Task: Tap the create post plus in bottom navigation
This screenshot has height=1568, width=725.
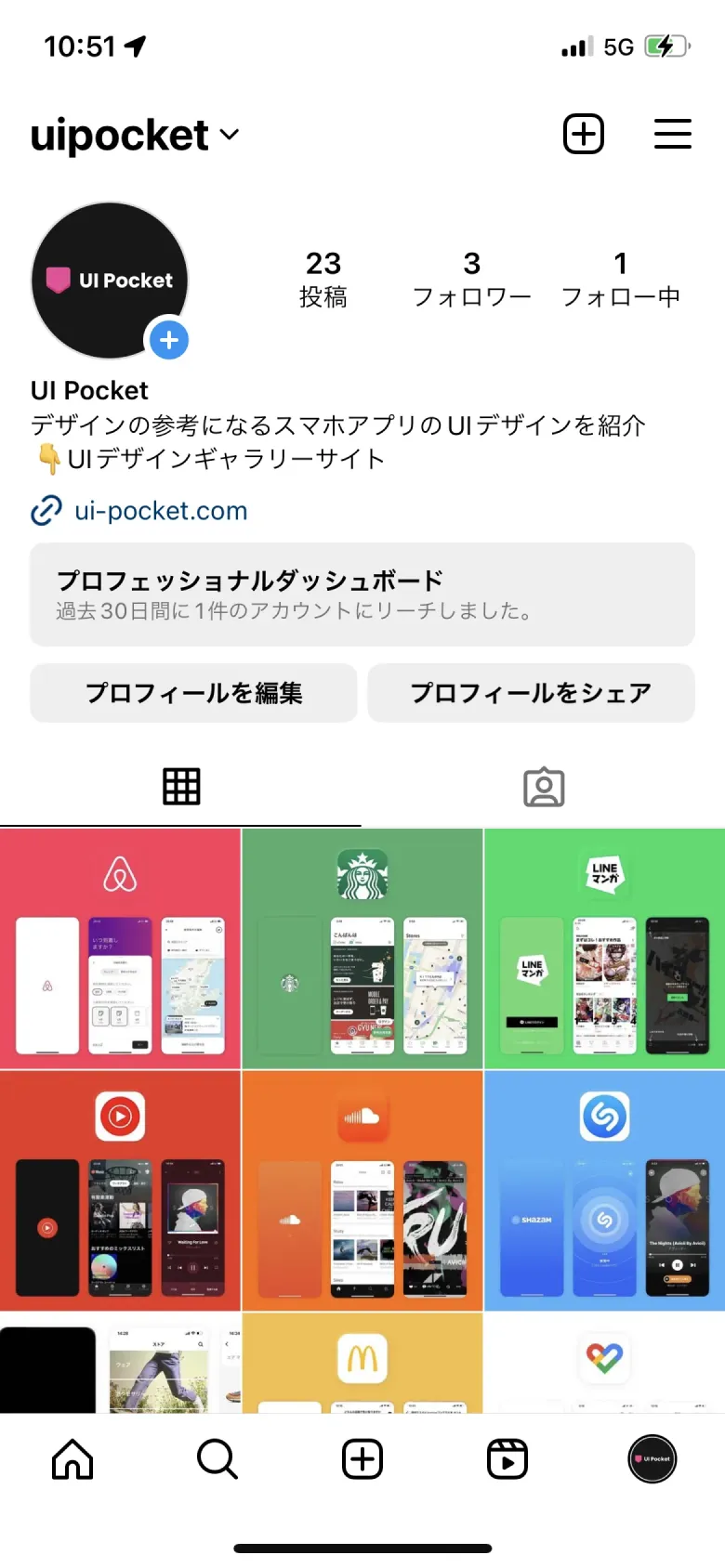Action: point(362,1458)
